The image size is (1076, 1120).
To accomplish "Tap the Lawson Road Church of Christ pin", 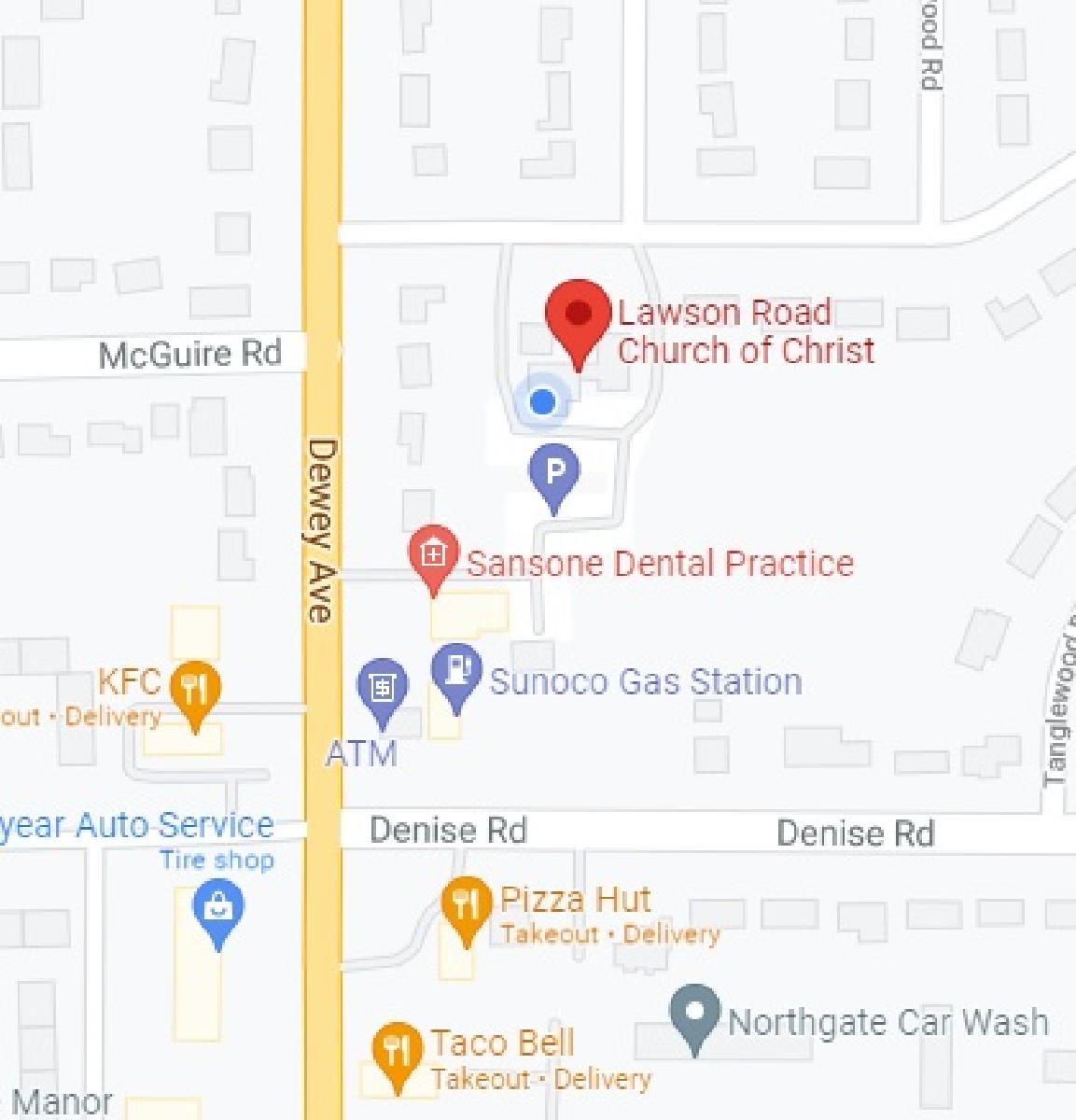I will [579, 317].
